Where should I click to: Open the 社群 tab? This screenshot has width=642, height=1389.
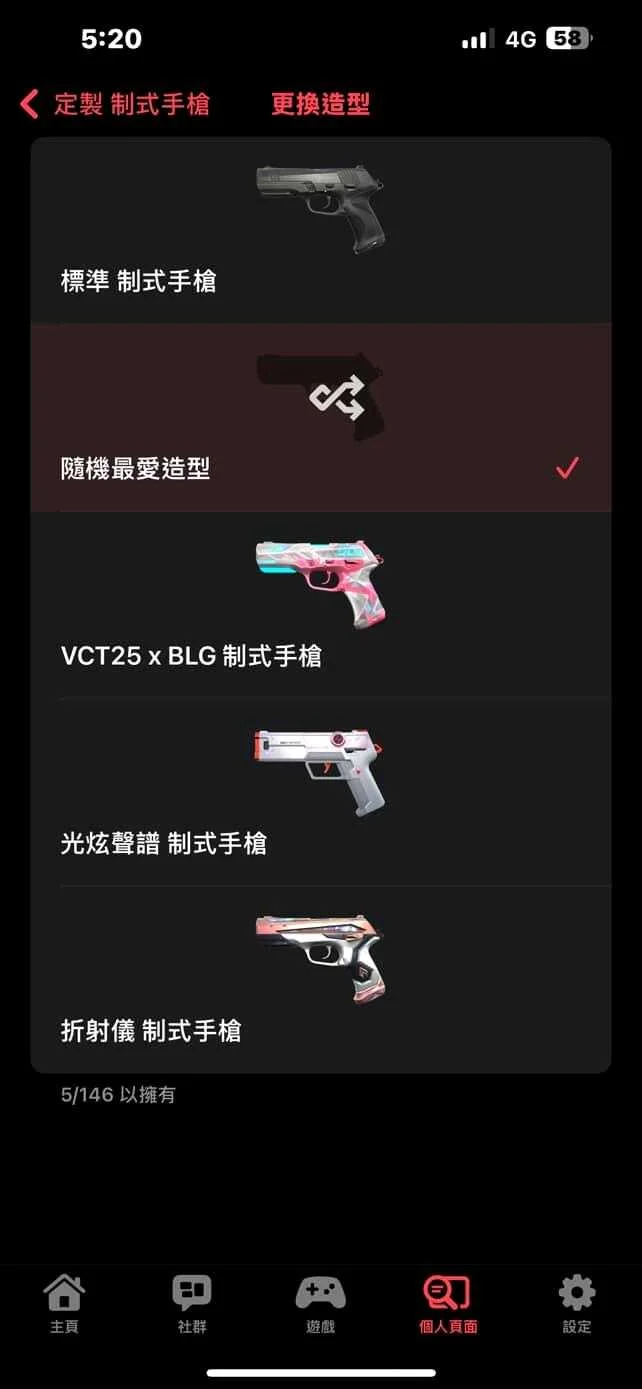click(x=192, y=1304)
